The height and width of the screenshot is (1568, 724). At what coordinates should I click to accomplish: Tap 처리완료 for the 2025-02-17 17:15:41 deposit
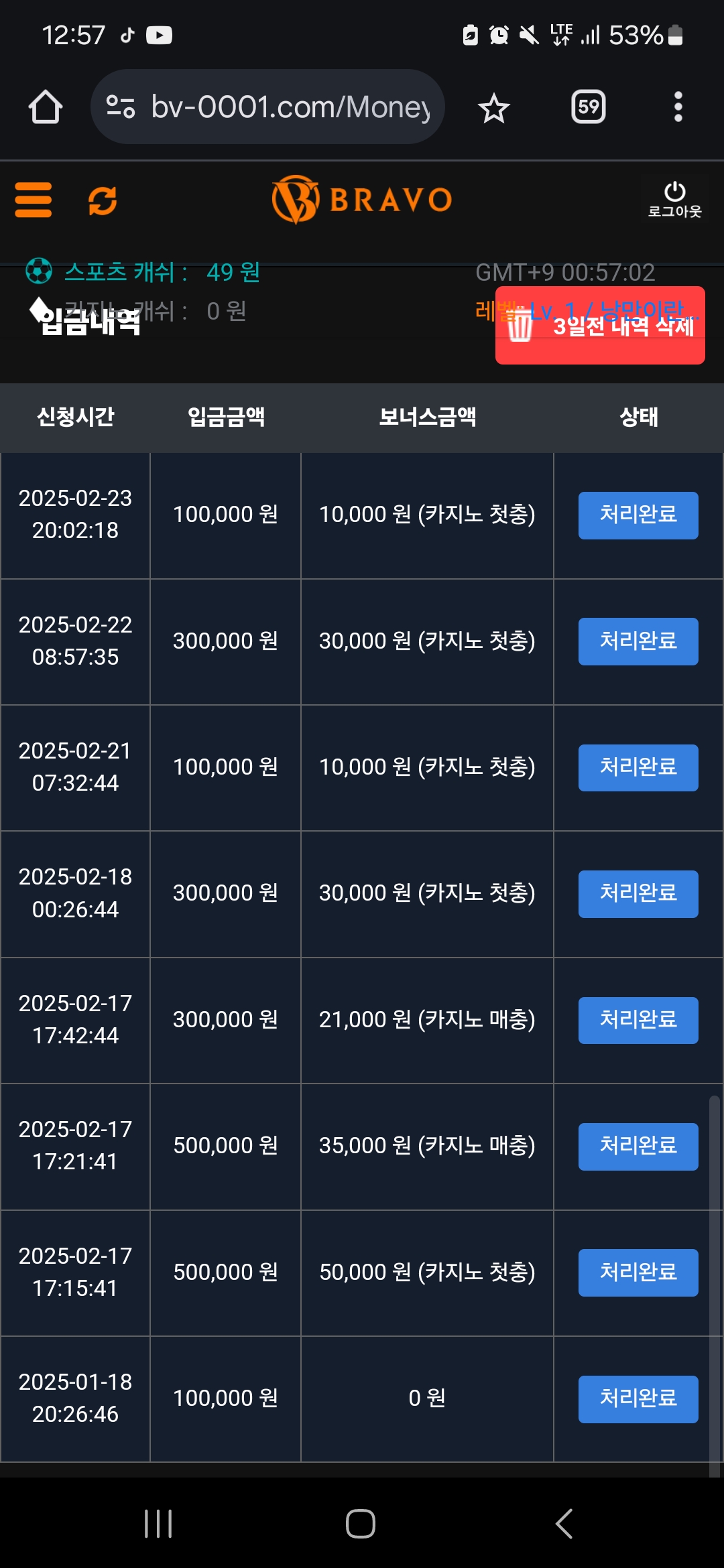coord(638,1272)
